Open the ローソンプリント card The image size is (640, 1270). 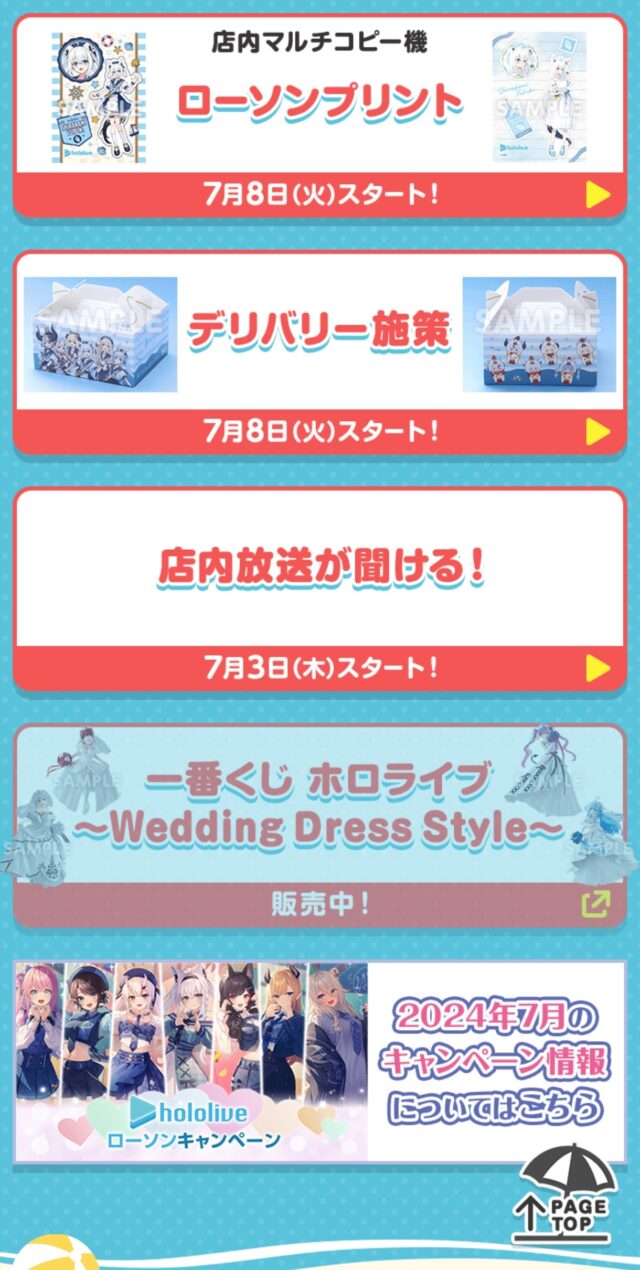[320, 115]
